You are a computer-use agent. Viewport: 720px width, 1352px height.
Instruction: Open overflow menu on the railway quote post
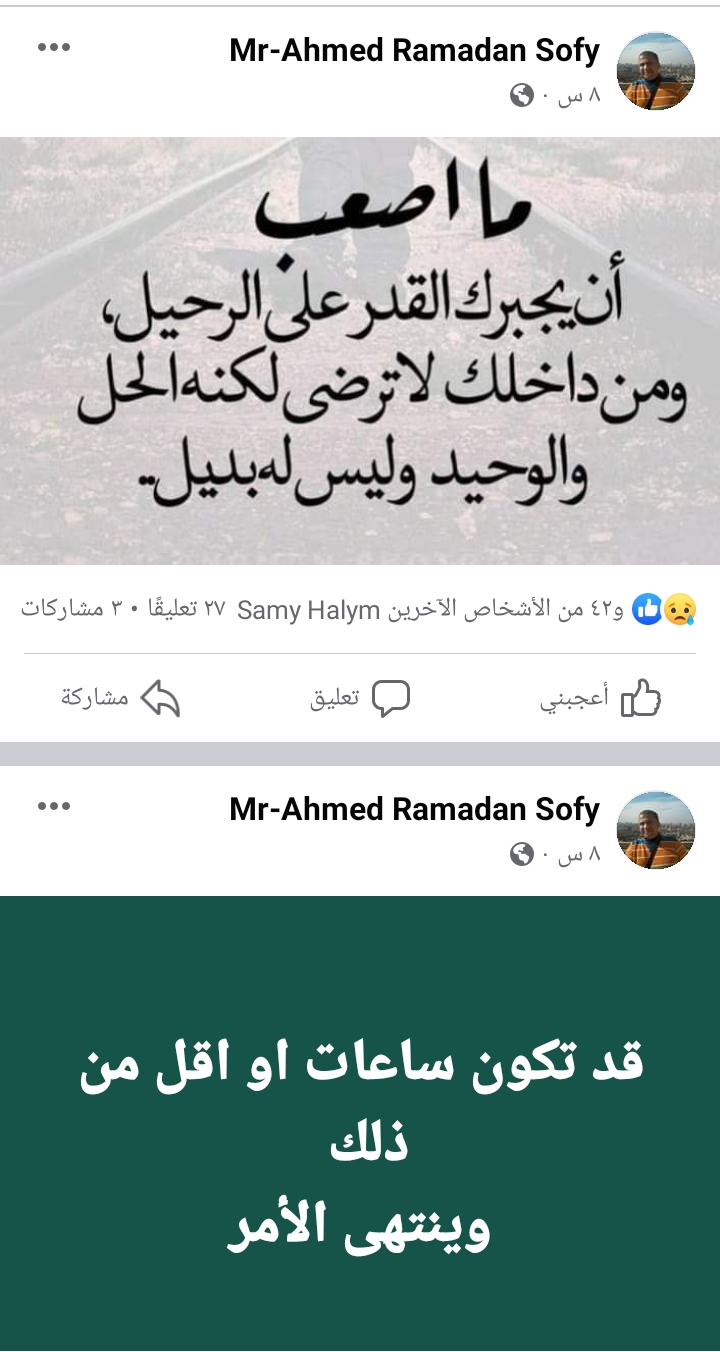[x=54, y=47]
